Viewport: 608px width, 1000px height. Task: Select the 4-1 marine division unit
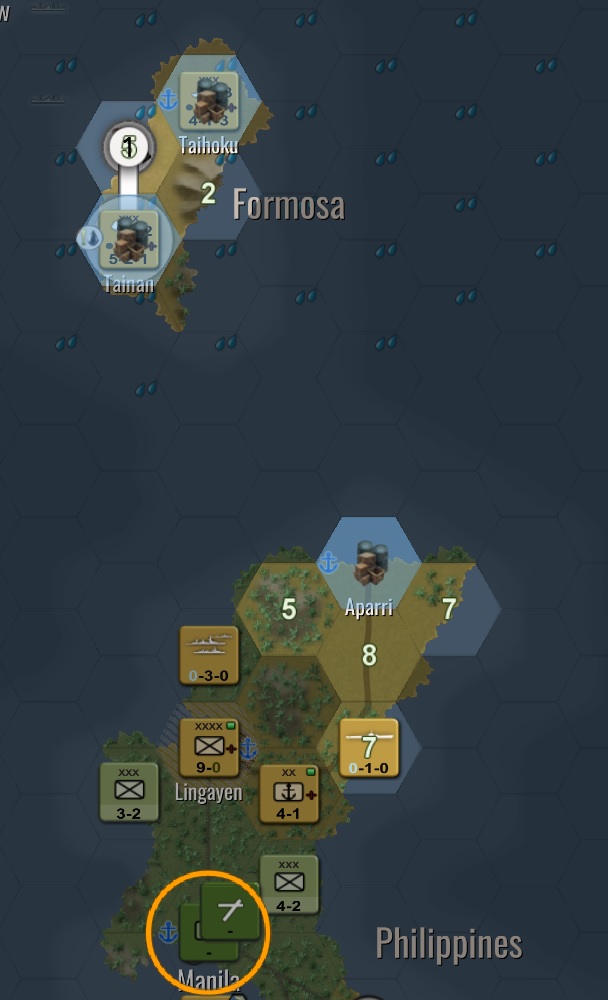(x=289, y=793)
